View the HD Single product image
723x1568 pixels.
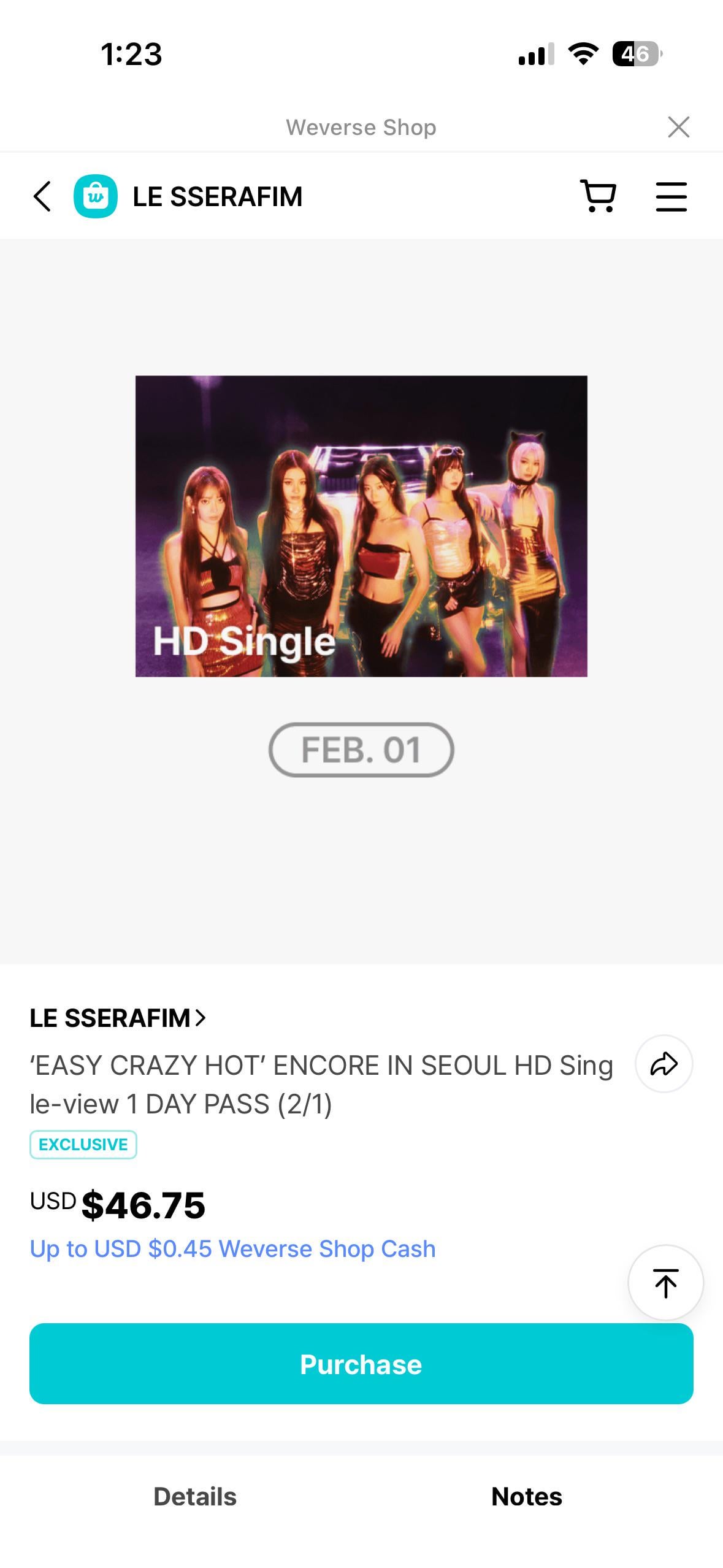(x=361, y=526)
